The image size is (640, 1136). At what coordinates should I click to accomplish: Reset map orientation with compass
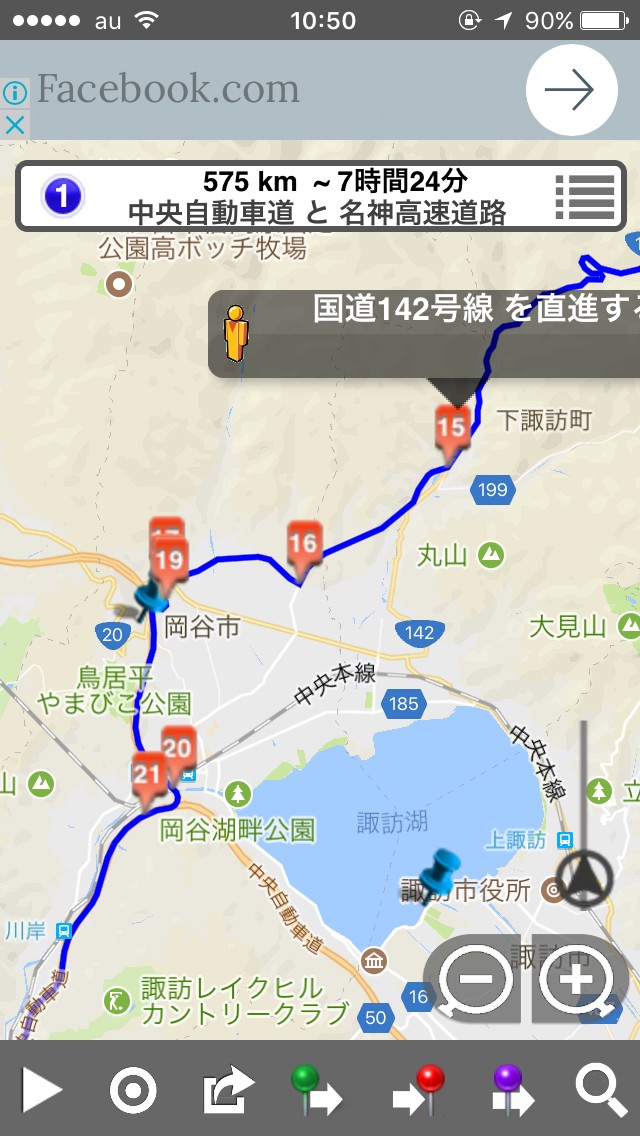583,880
